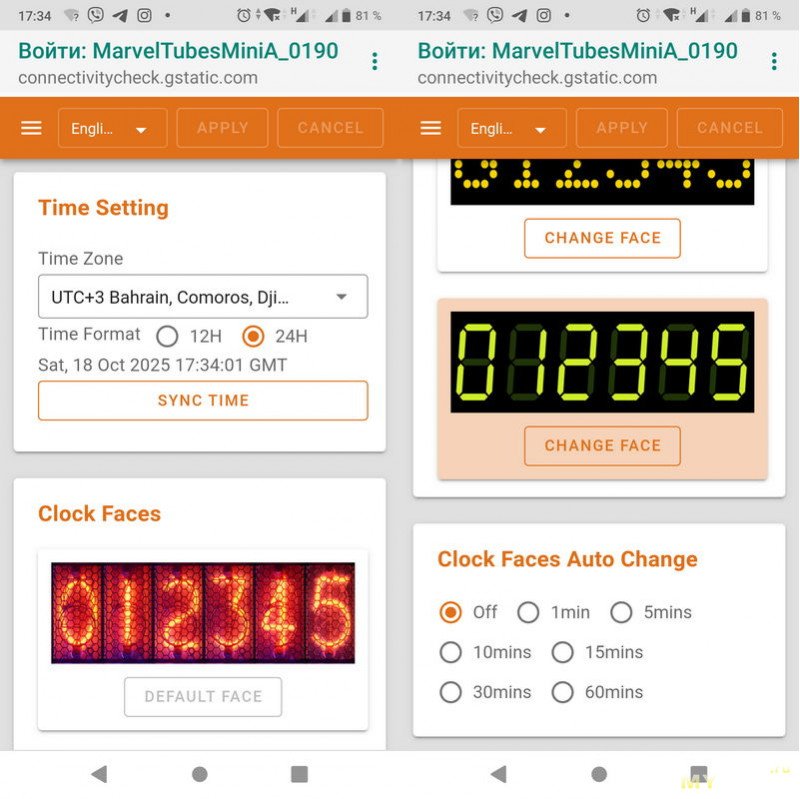The width and height of the screenshot is (800, 799).
Task: Pick 10mins auto change interval
Action: (451, 652)
